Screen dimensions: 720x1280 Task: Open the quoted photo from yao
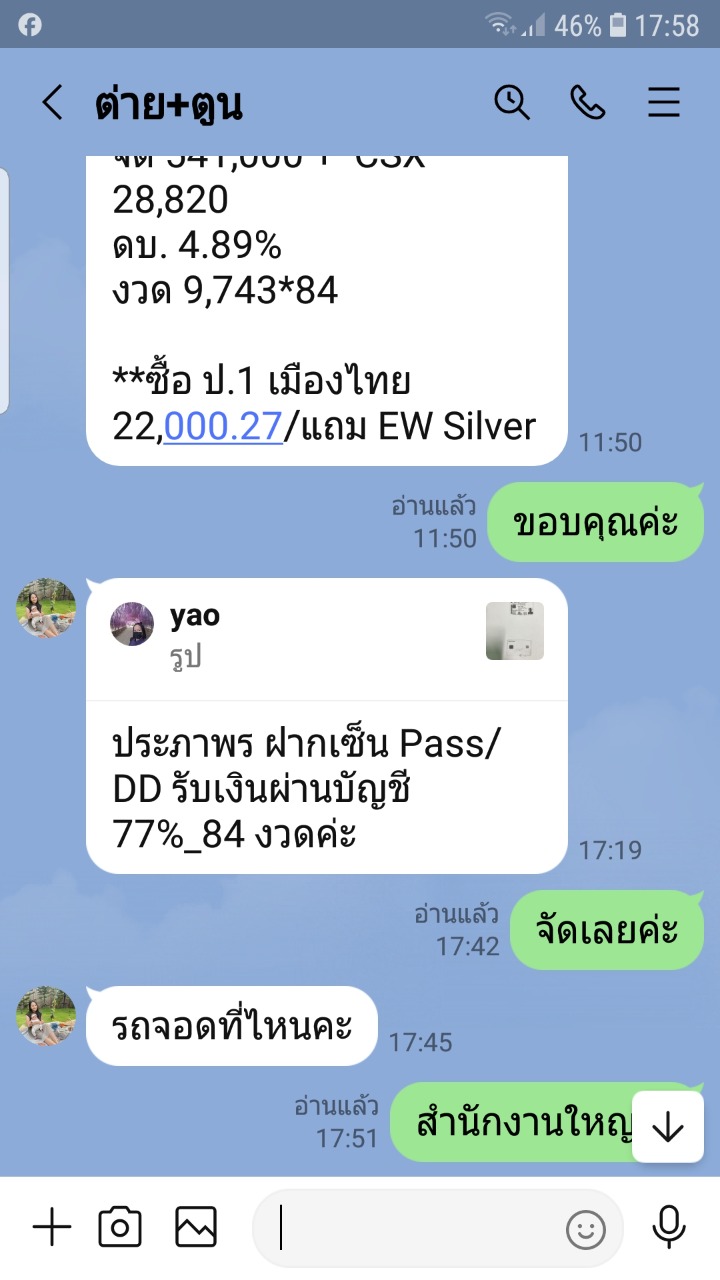[515, 631]
